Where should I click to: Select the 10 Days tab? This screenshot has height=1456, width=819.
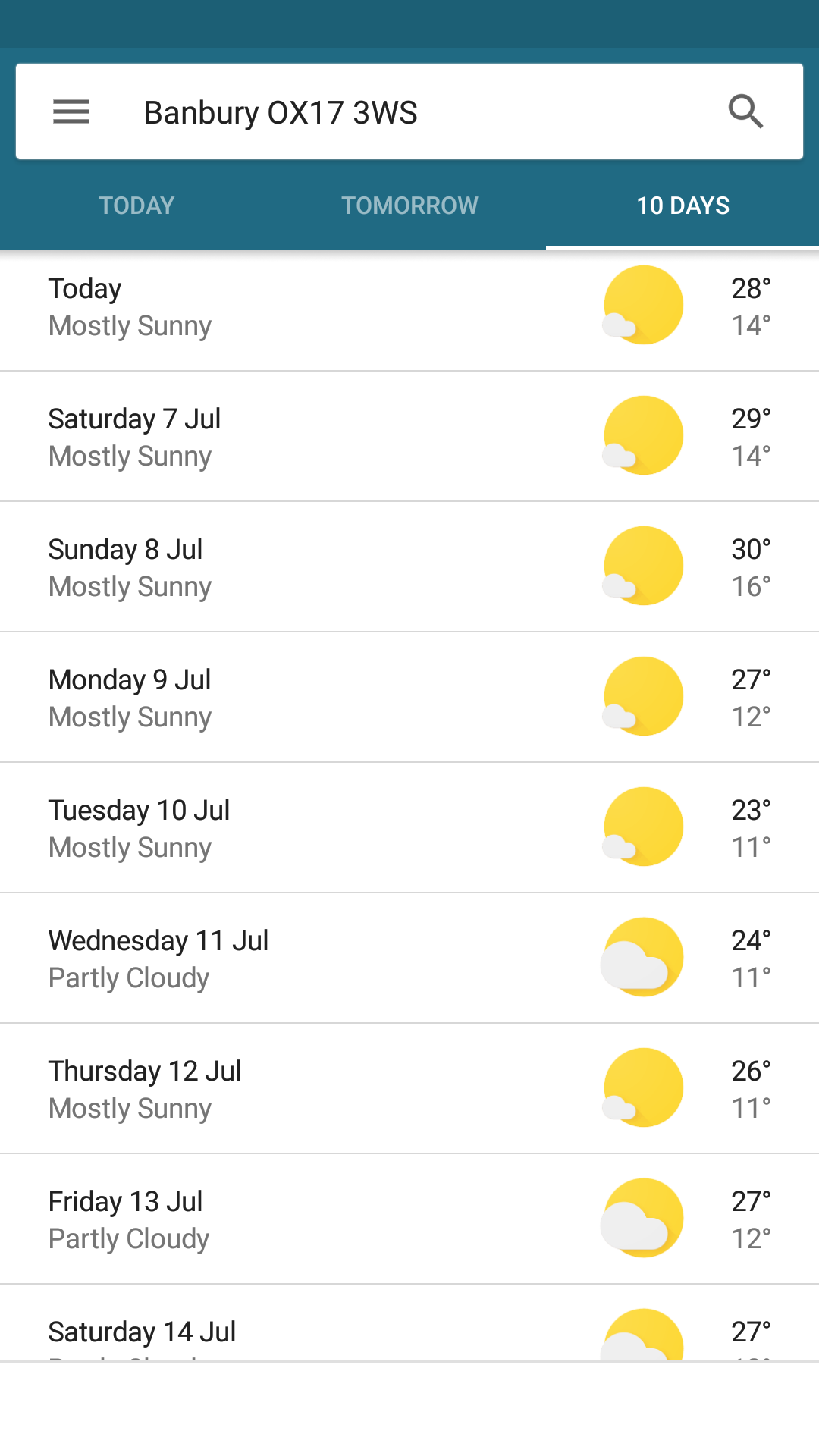pyautogui.click(x=682, y=206)
